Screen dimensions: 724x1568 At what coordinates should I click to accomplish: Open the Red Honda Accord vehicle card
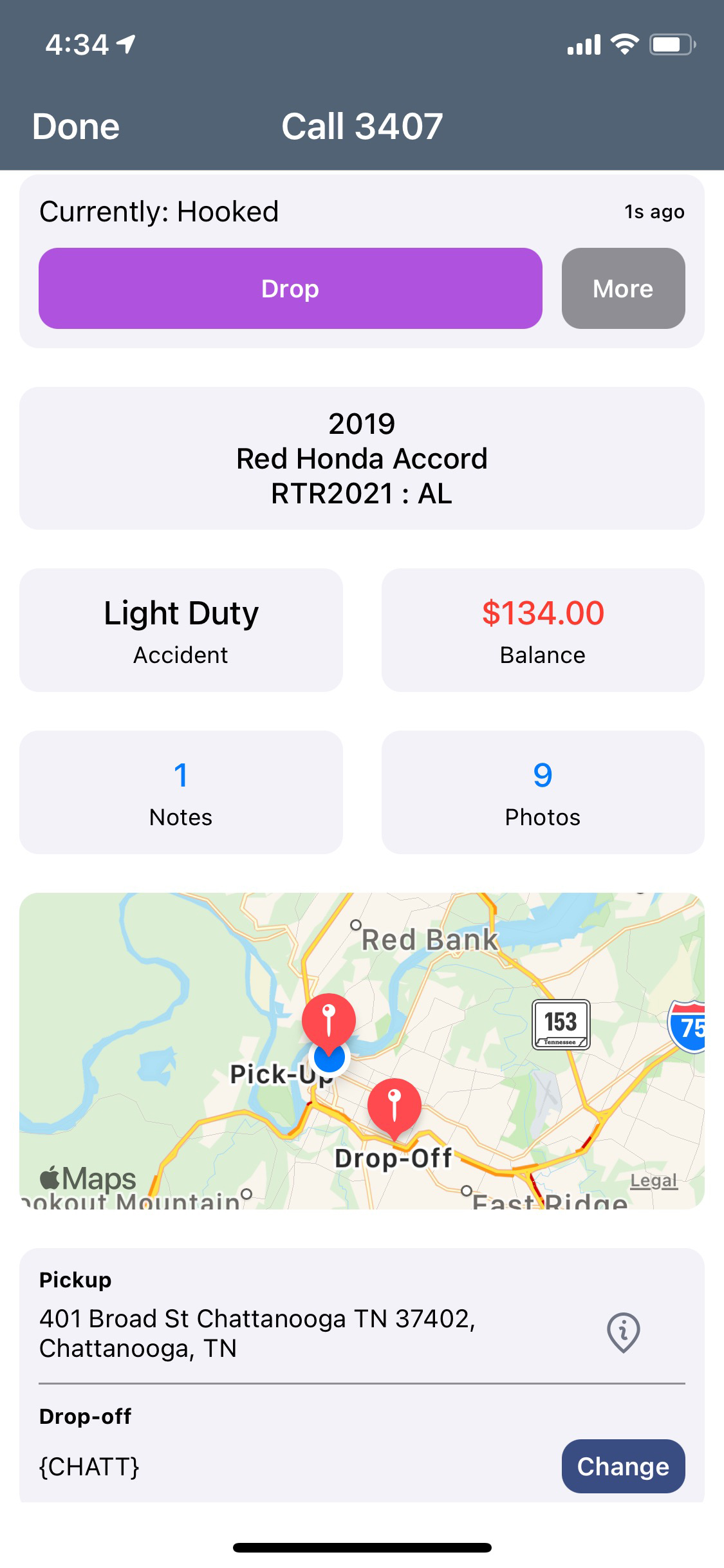pyautogui.click(x=362, y=458)
